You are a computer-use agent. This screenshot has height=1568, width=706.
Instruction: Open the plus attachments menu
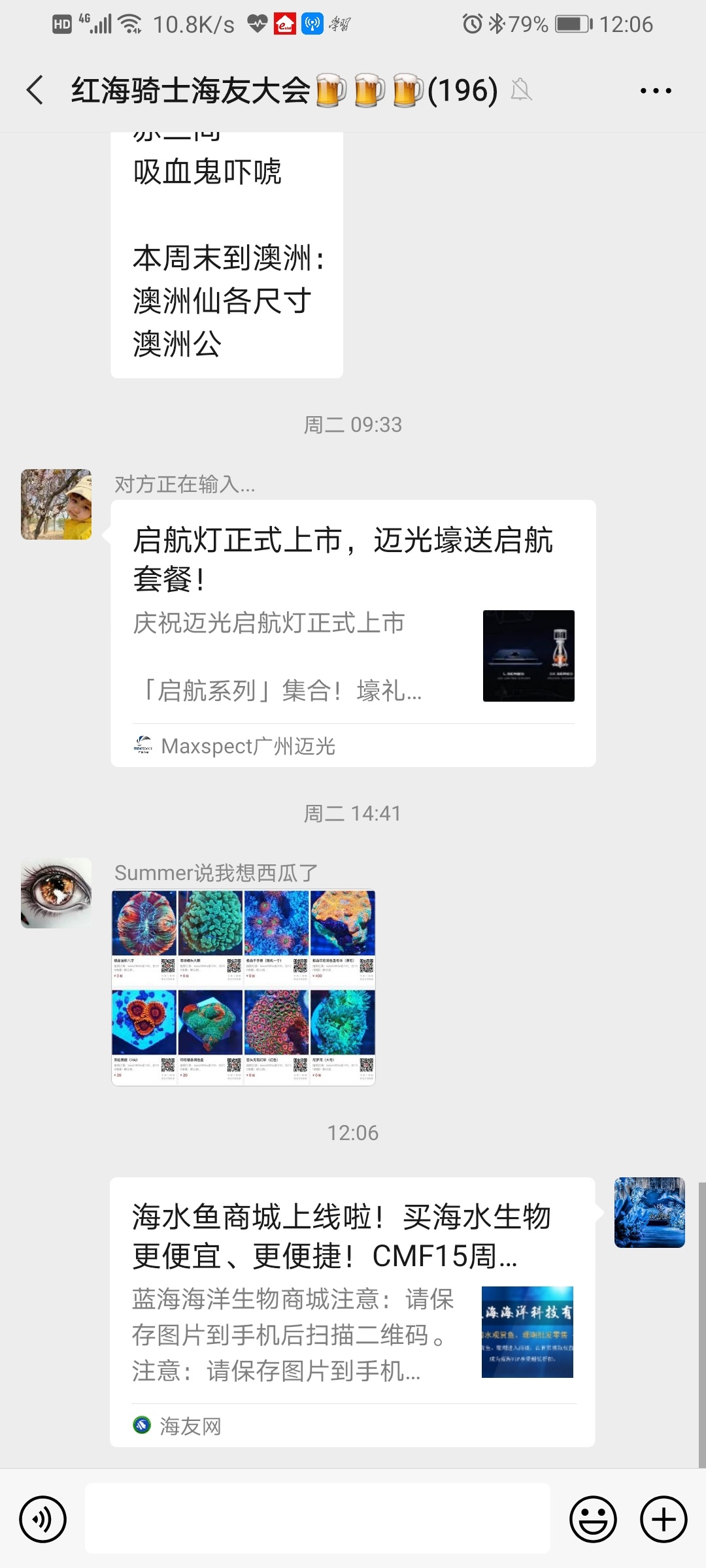point(663,1519)
